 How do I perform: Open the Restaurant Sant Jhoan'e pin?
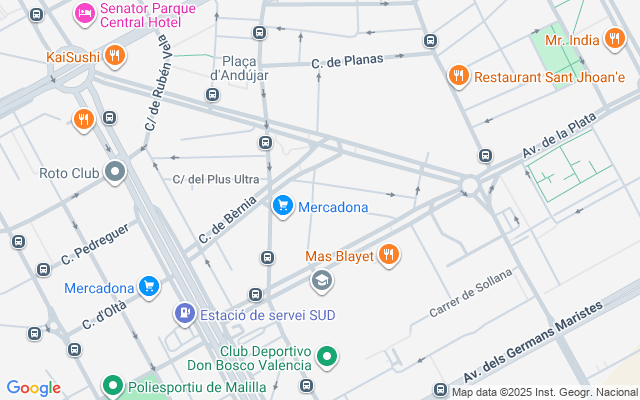point(459,76)
